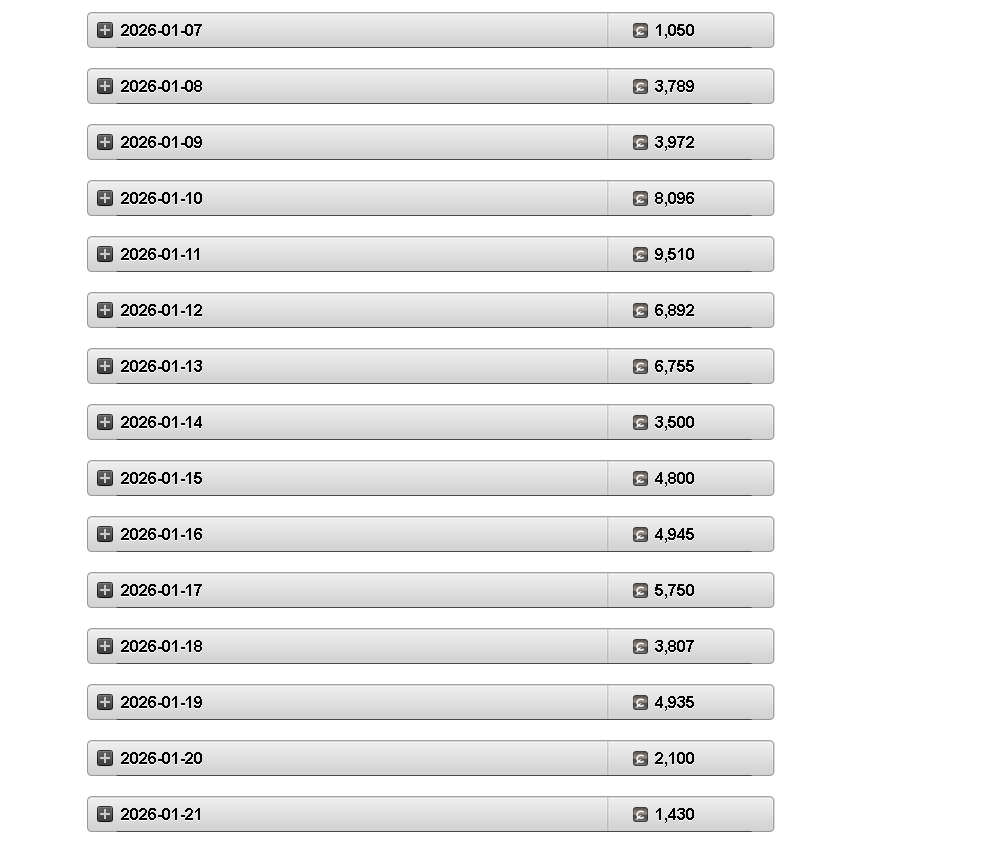Expand the 2026-01-14 row
This screenshot has width=1000, height=848.
105,423
